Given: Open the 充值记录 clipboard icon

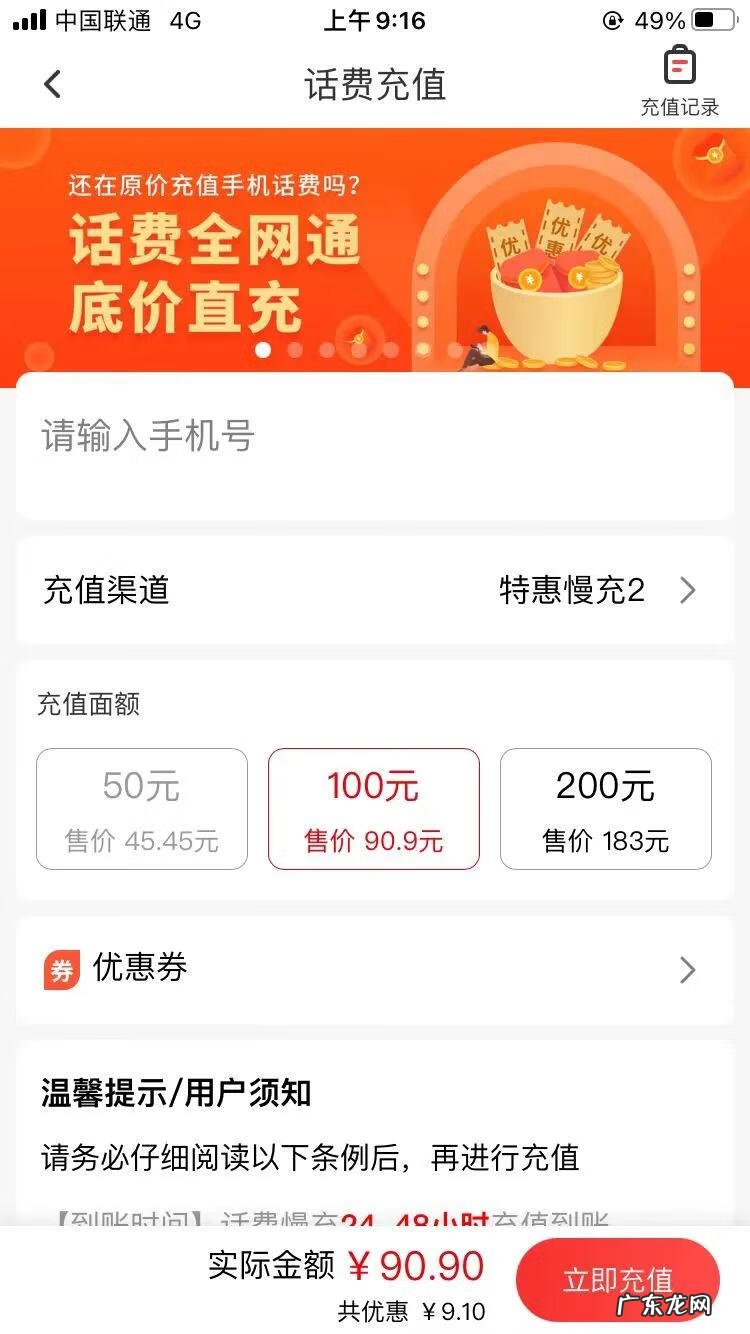Looking at the screenshot, I should tap(679, 64).
